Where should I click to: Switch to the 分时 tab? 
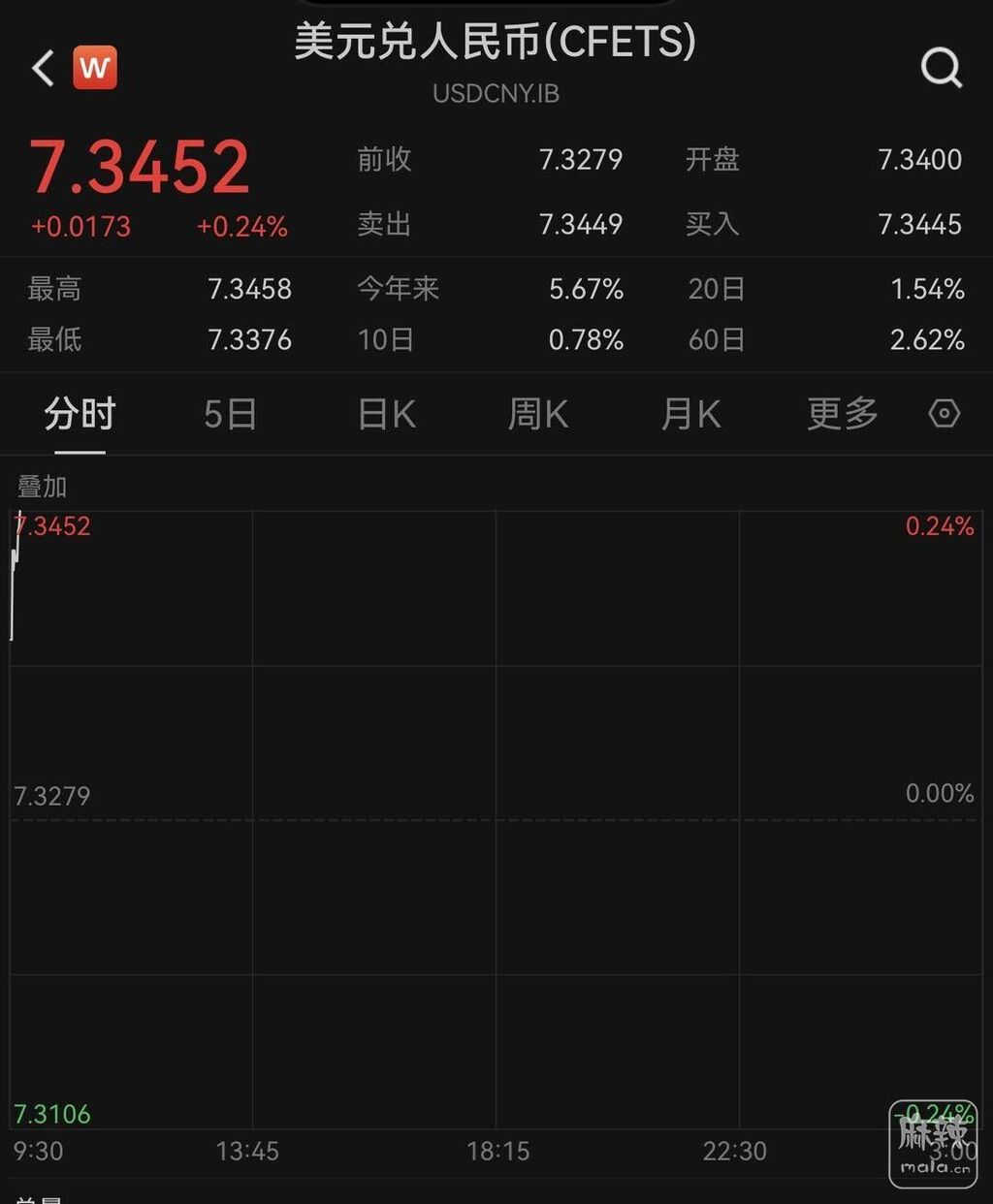click(80, 415)
